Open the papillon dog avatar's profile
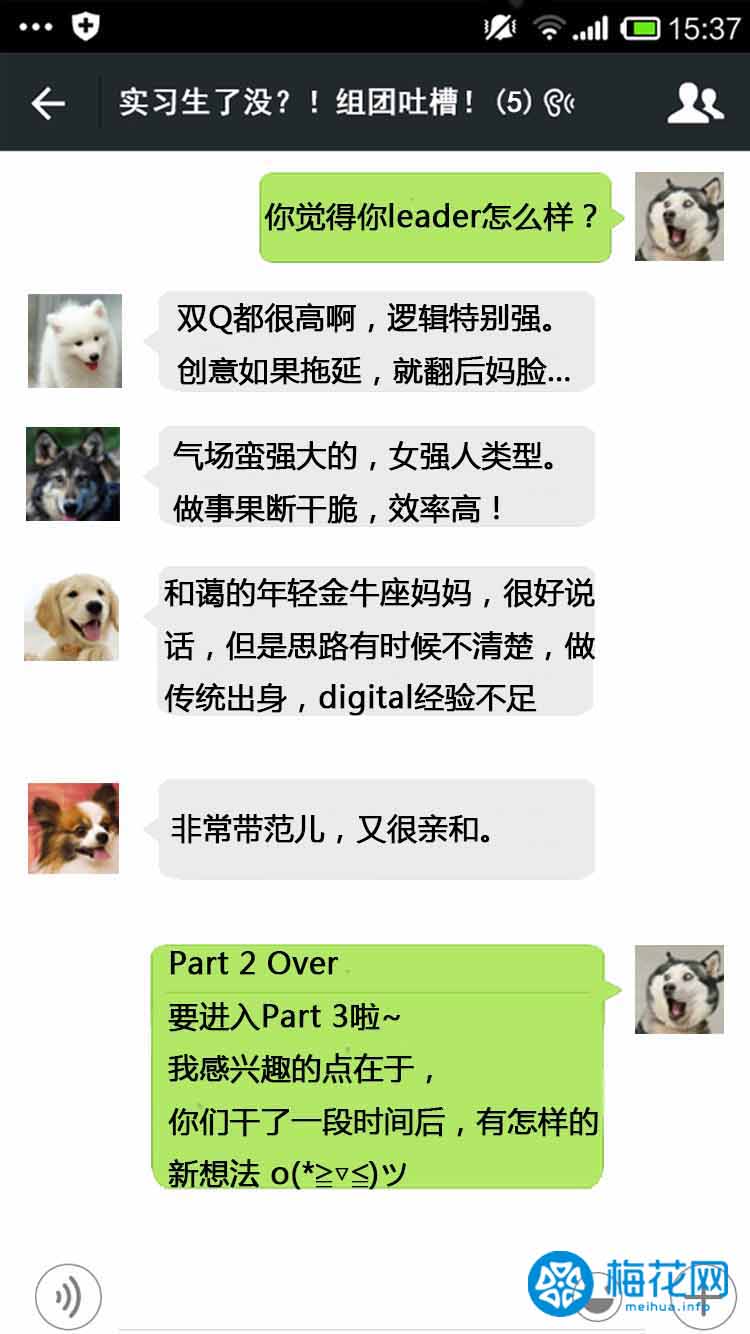 (73, 828)
